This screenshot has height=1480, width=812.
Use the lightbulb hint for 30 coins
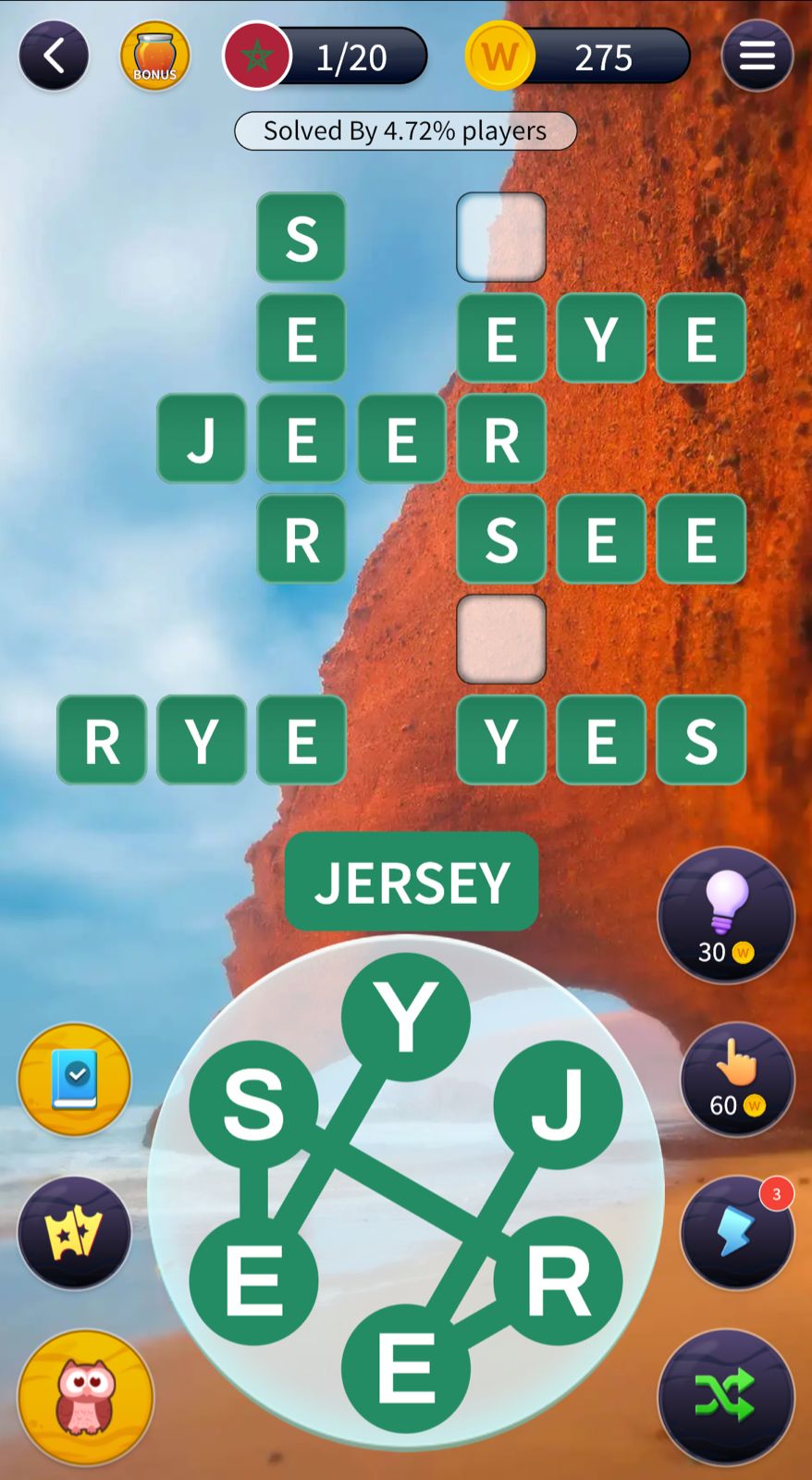tap(726, 915)
